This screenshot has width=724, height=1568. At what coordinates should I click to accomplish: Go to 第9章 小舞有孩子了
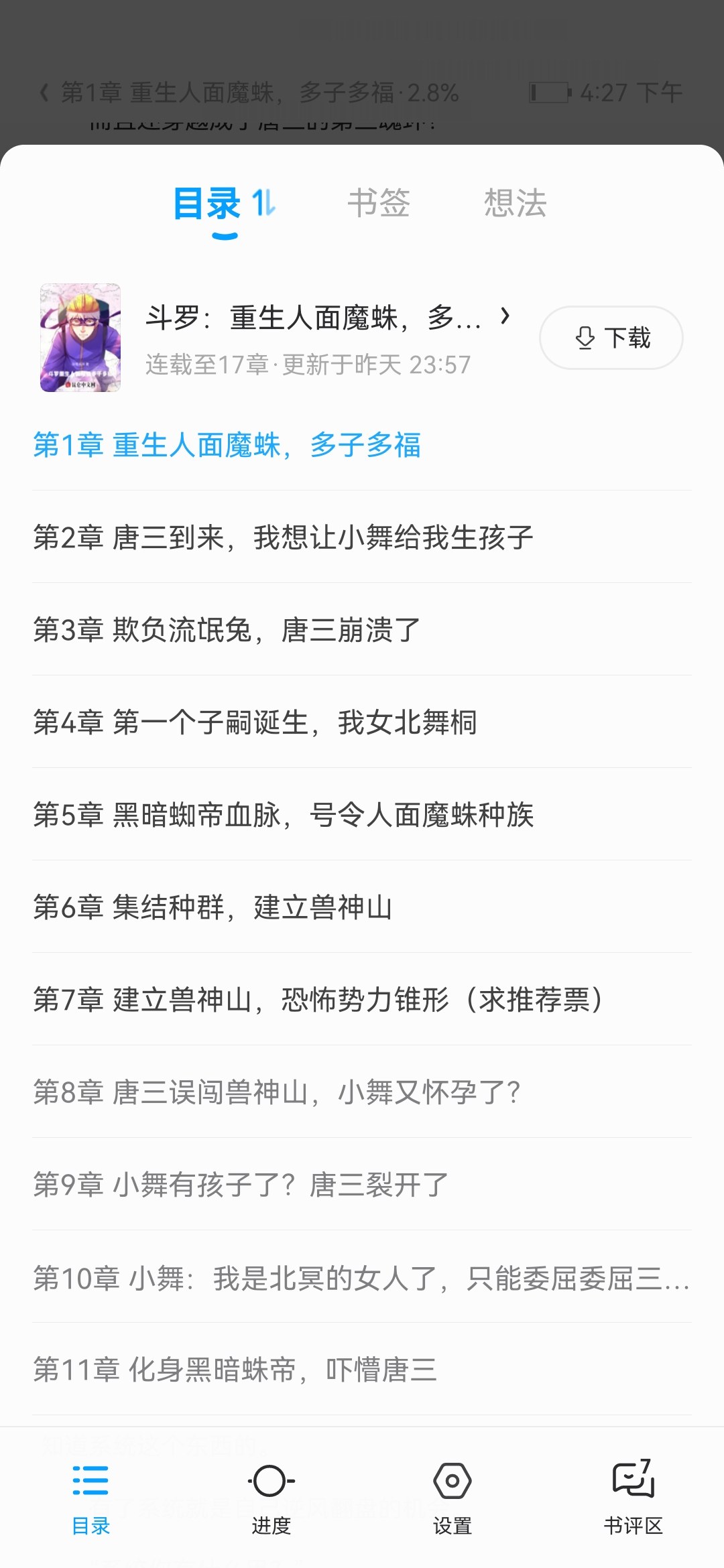[x=241, y=1185]
